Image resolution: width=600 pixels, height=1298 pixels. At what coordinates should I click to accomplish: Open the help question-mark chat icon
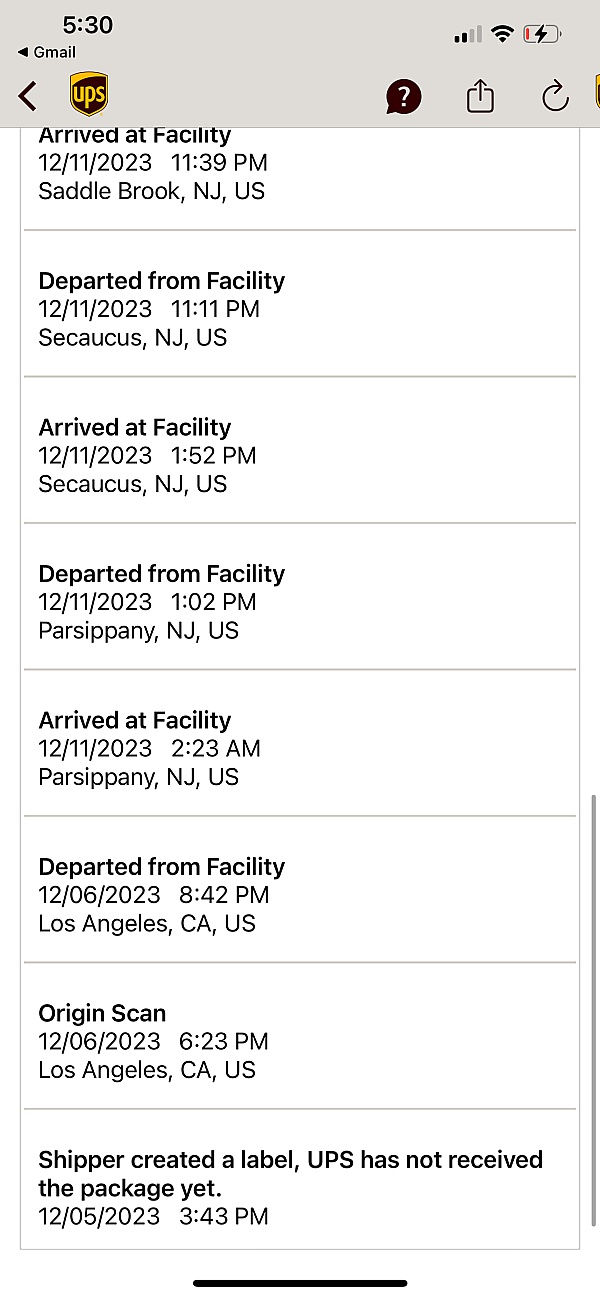pos(404,97)
